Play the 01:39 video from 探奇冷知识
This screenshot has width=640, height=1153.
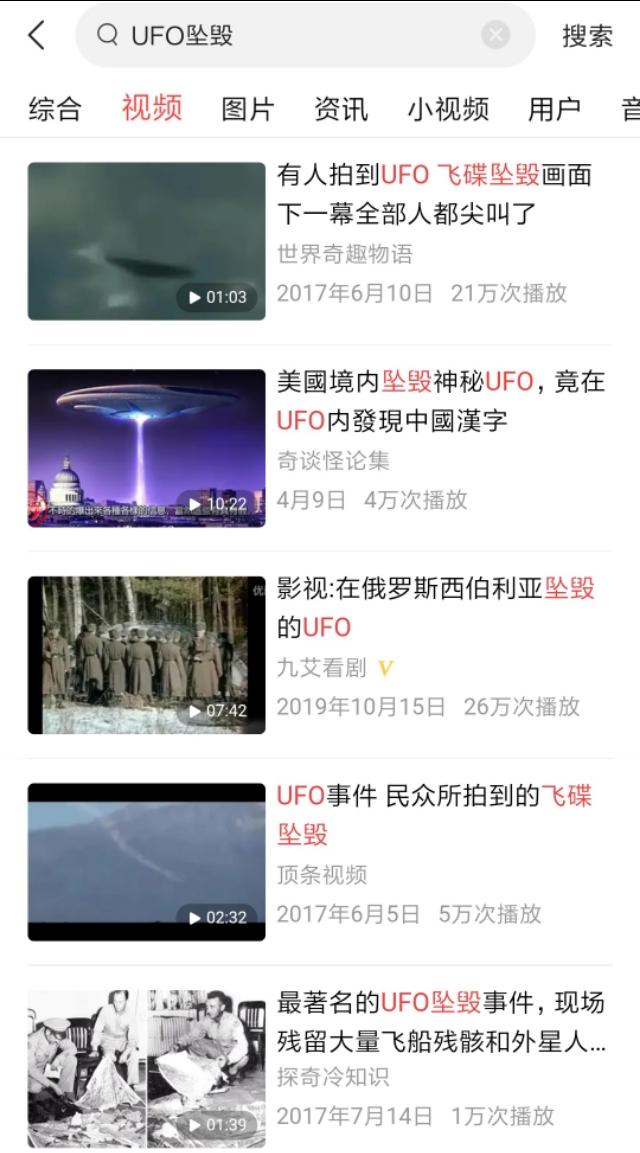146,1068
